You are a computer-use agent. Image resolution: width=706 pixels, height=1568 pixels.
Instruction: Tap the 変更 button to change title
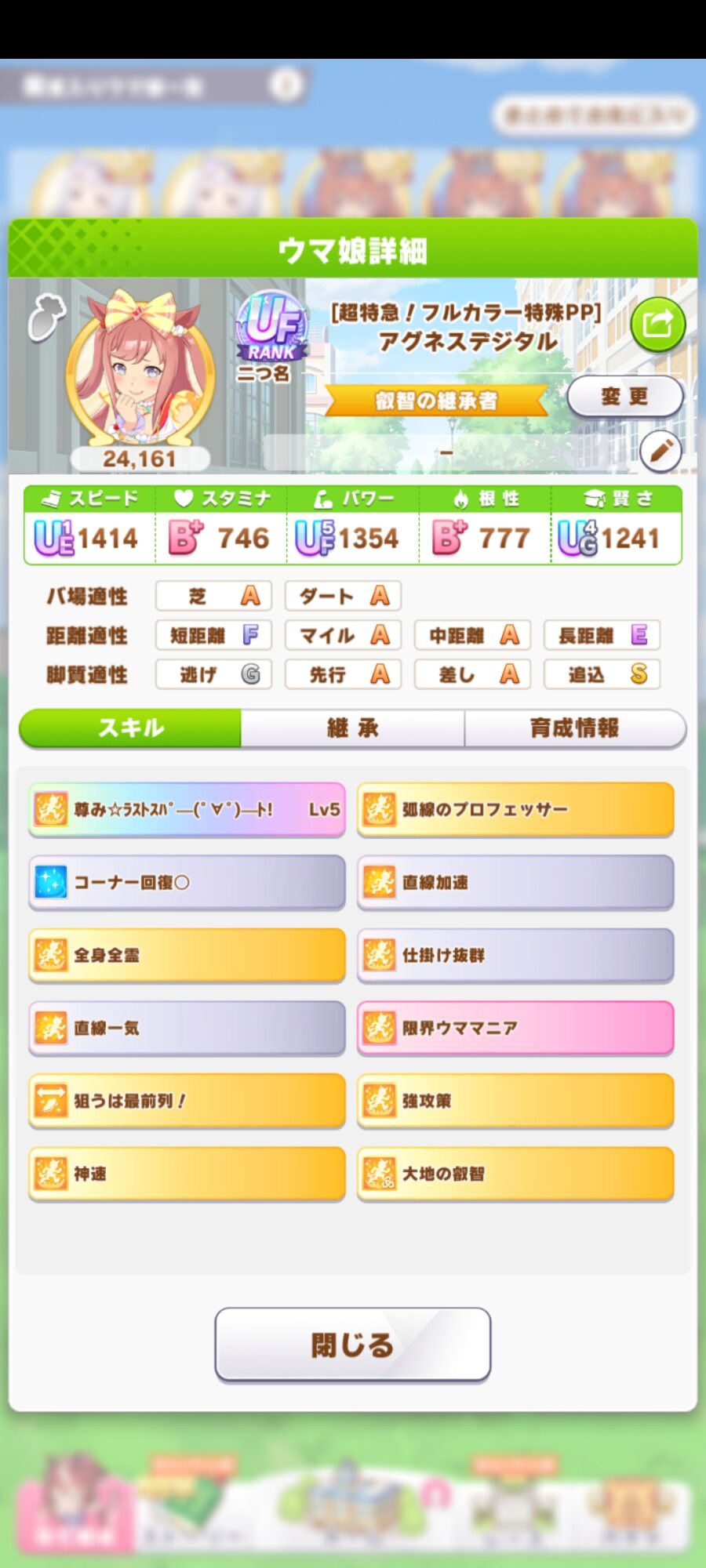(625, 397)
